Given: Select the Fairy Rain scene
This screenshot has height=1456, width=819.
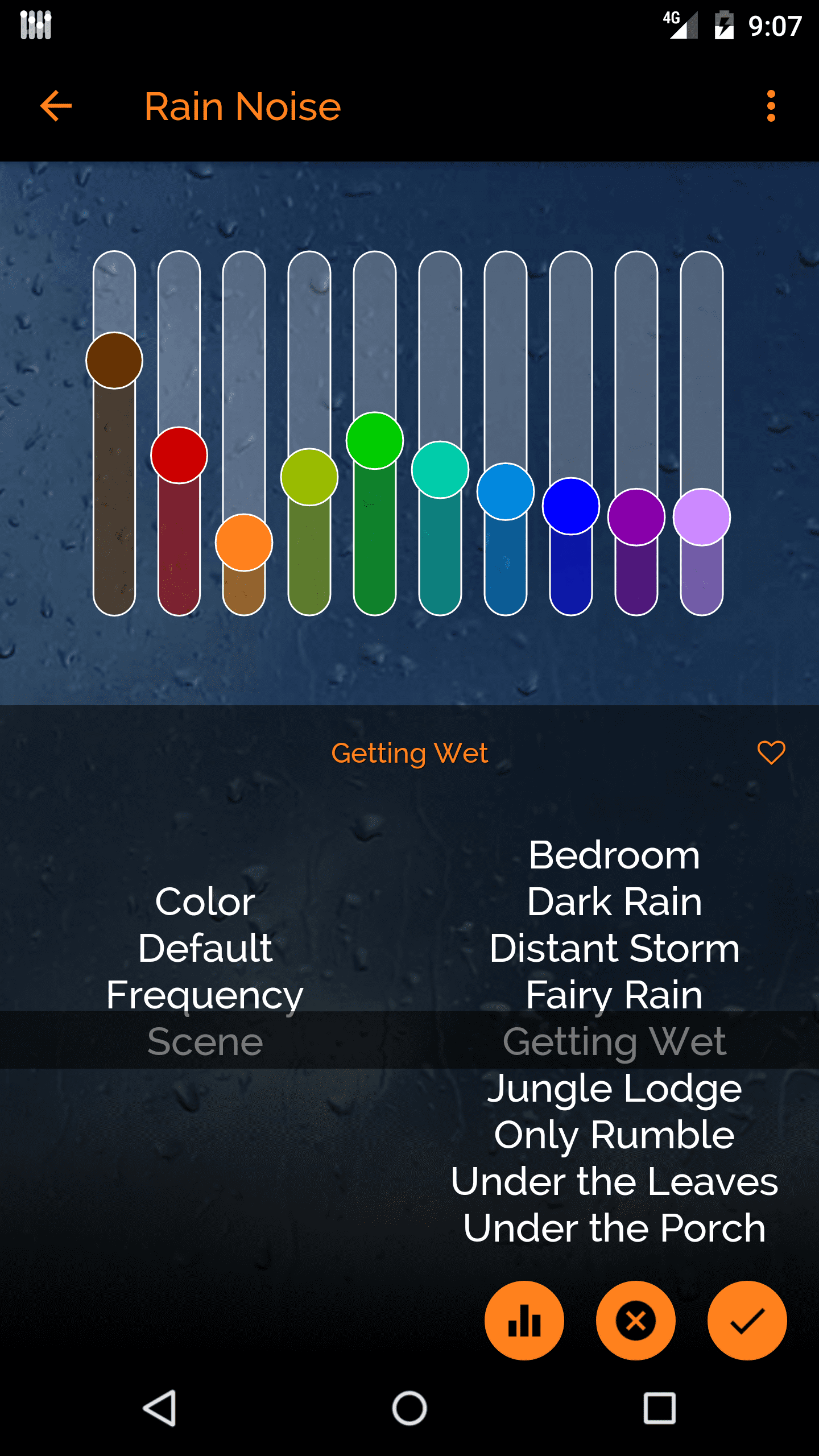Looking at the screenshot, I should [x=614, y=995].
